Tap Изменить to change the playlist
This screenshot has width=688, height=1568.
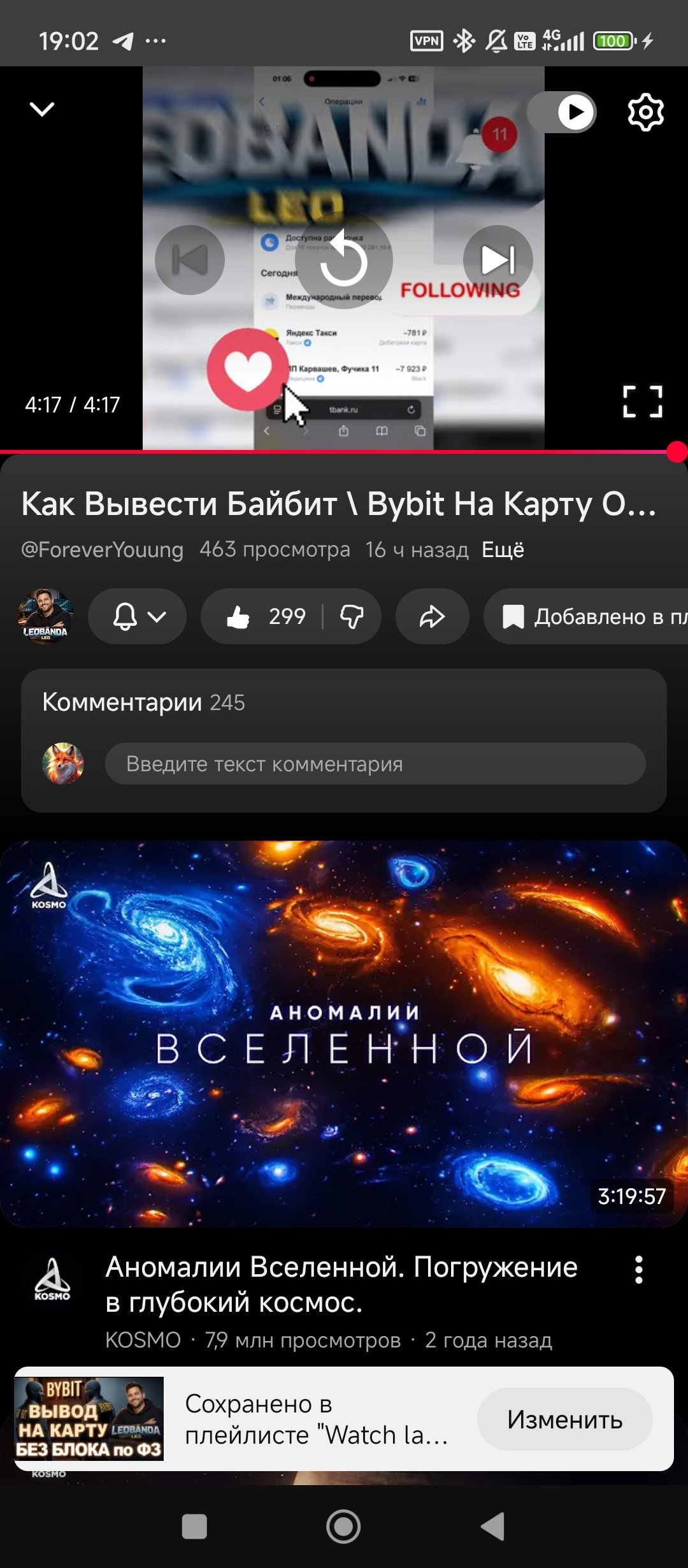tap(564, 1419)
